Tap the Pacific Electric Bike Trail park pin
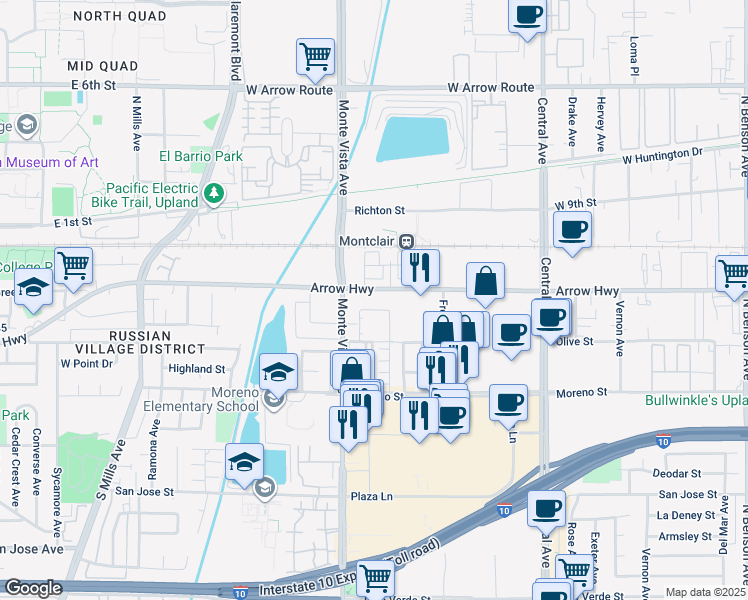Image resolution: width=748 pixels, height=600 pixels. [x=214, y=195]
